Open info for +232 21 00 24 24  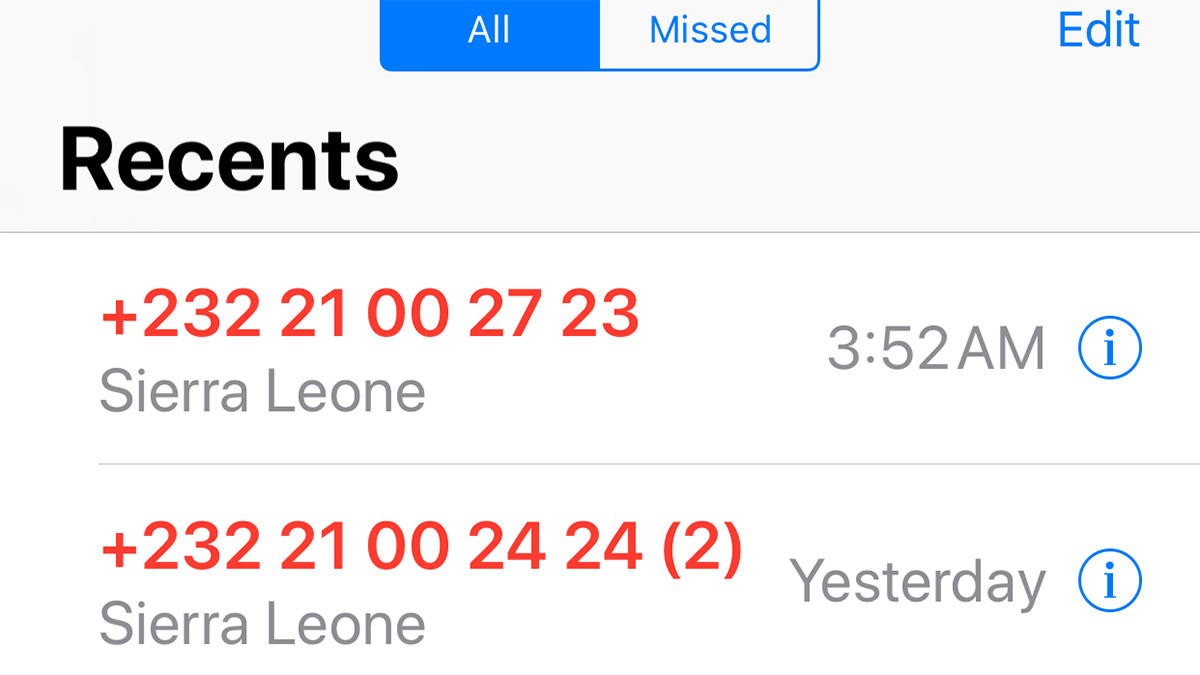point(1110,580)
